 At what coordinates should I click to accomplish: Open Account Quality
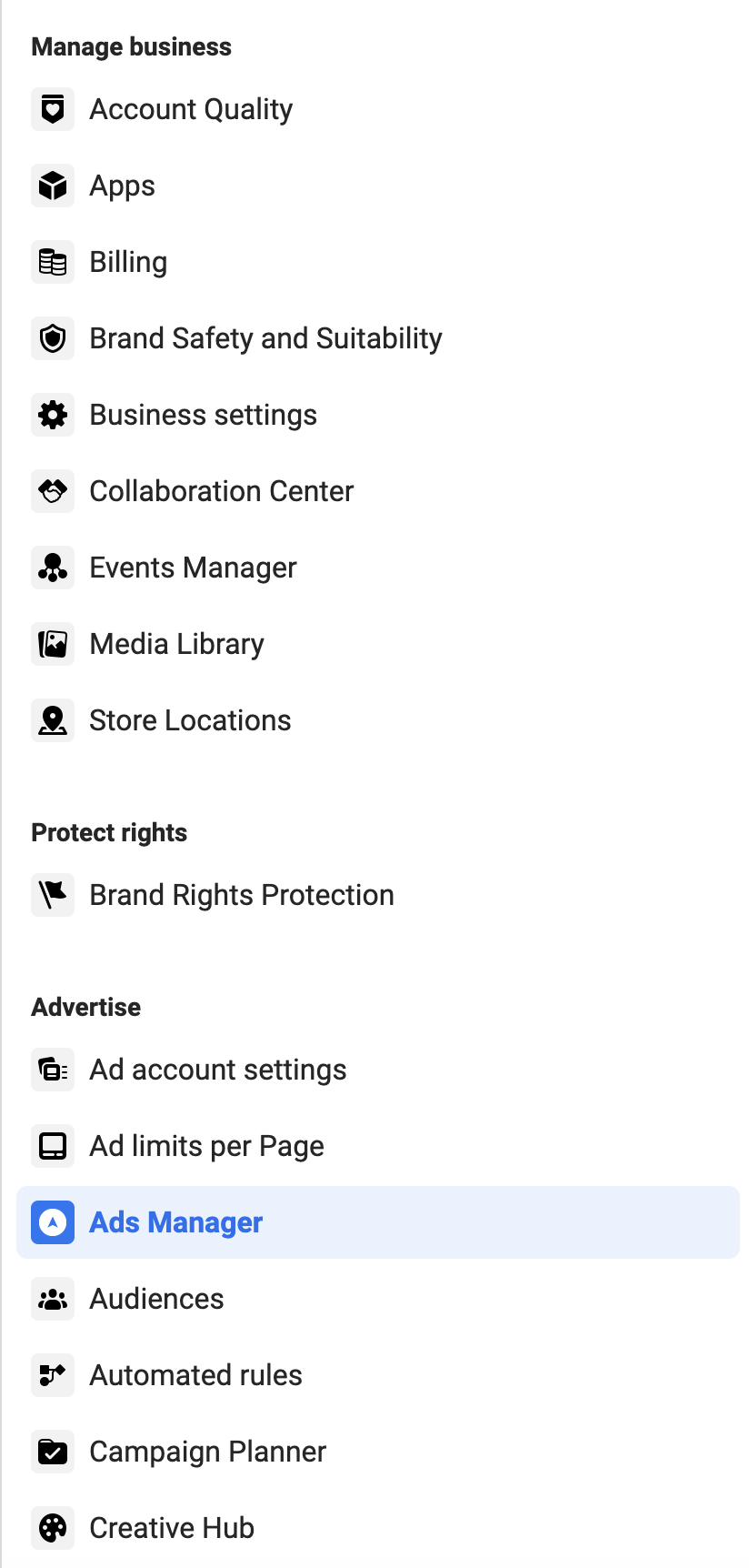378,109
